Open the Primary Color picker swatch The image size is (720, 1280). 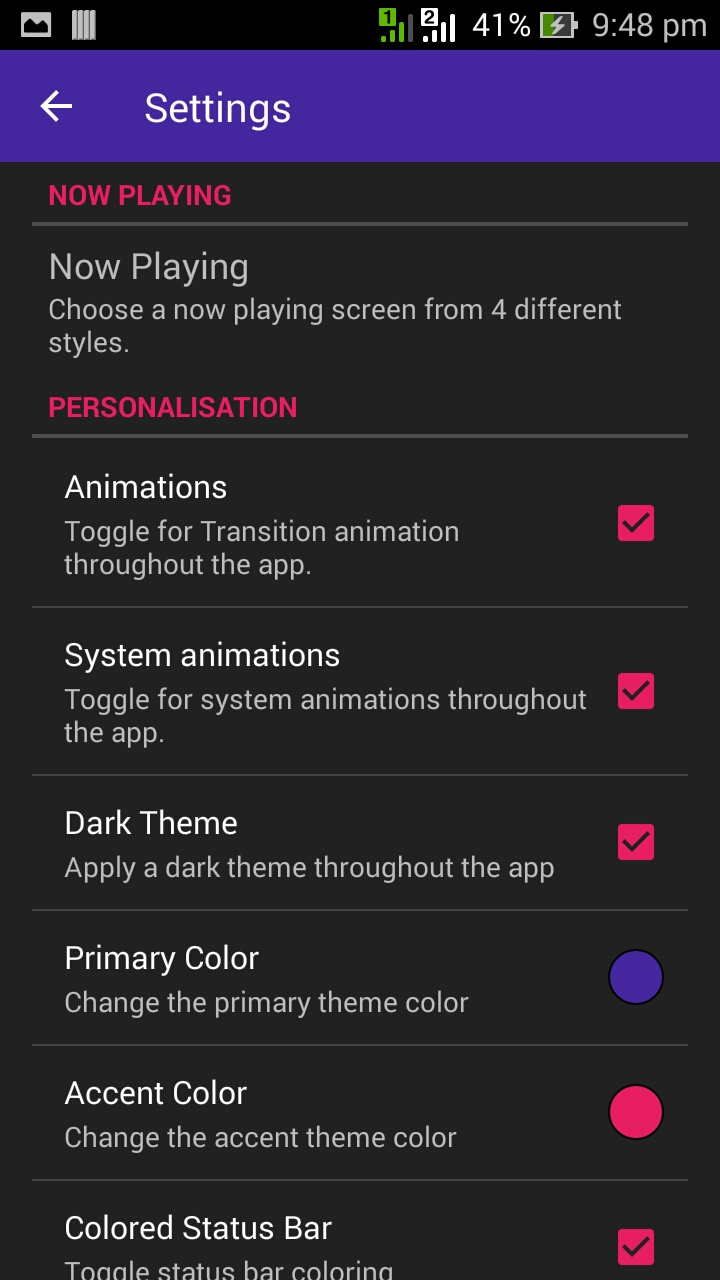(636, 976)
